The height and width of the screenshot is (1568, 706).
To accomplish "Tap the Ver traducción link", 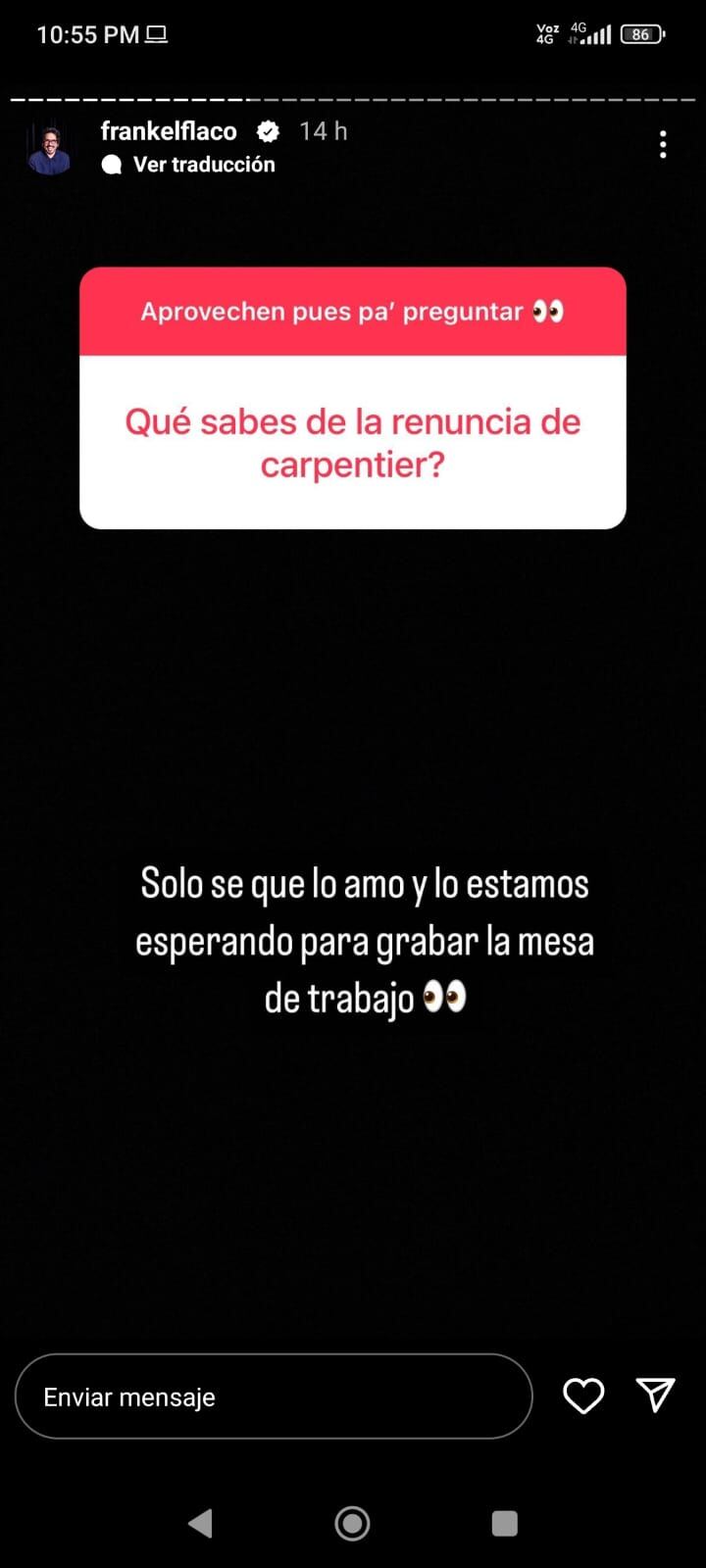I will point(204,164).
